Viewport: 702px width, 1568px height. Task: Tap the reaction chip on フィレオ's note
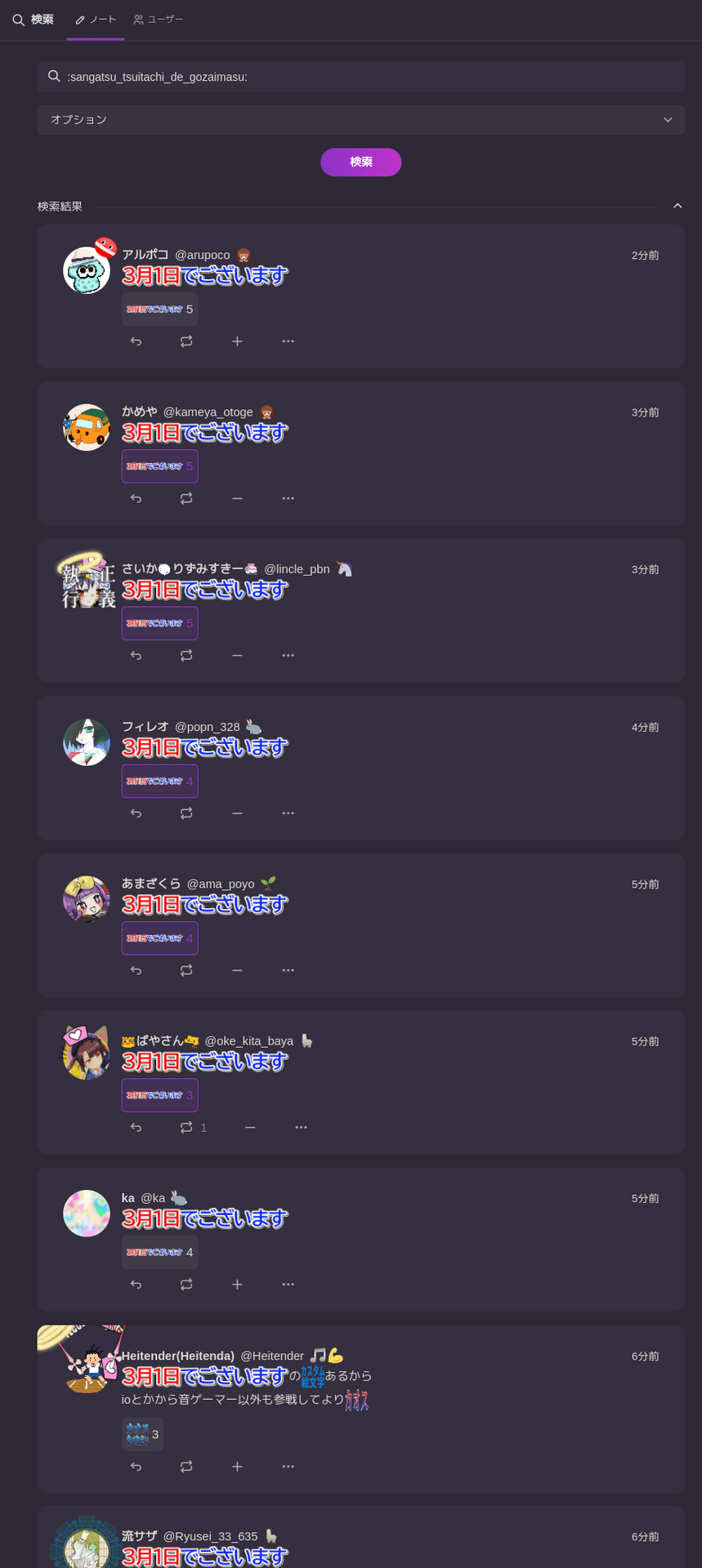coord(160,782)
